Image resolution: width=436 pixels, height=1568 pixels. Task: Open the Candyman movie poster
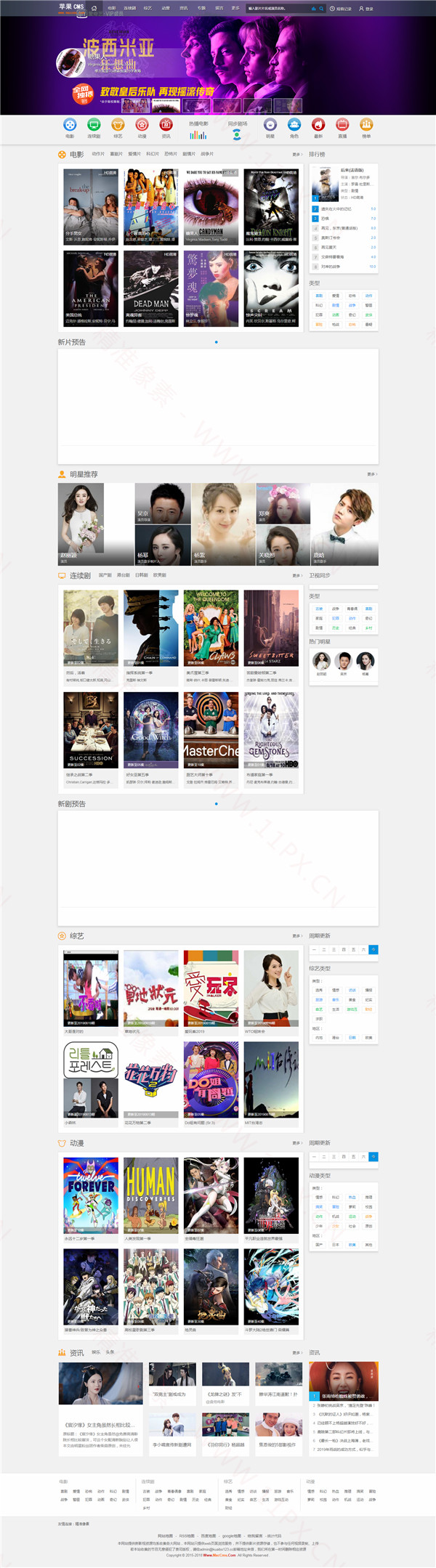coord(211,206)
